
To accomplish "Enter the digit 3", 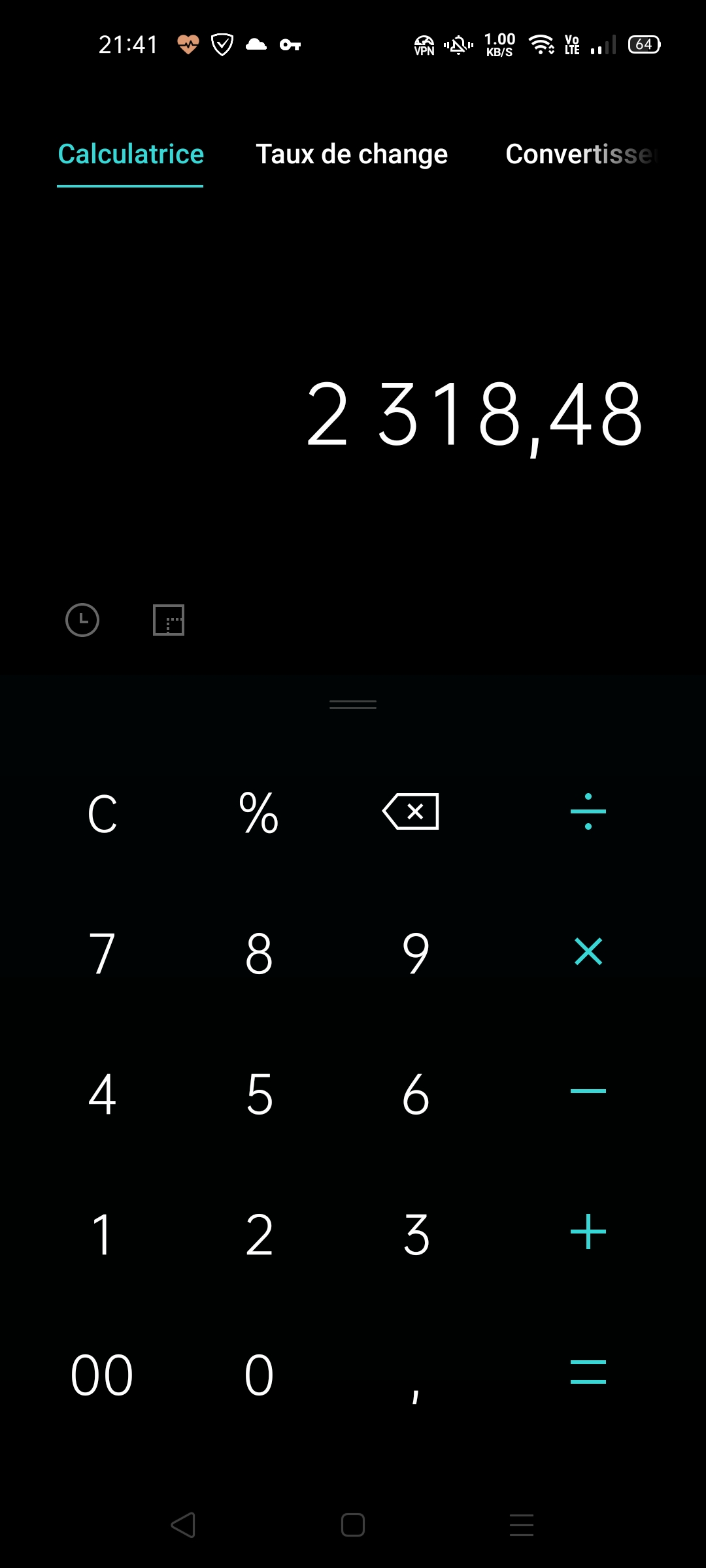I will pos(416,1235).
